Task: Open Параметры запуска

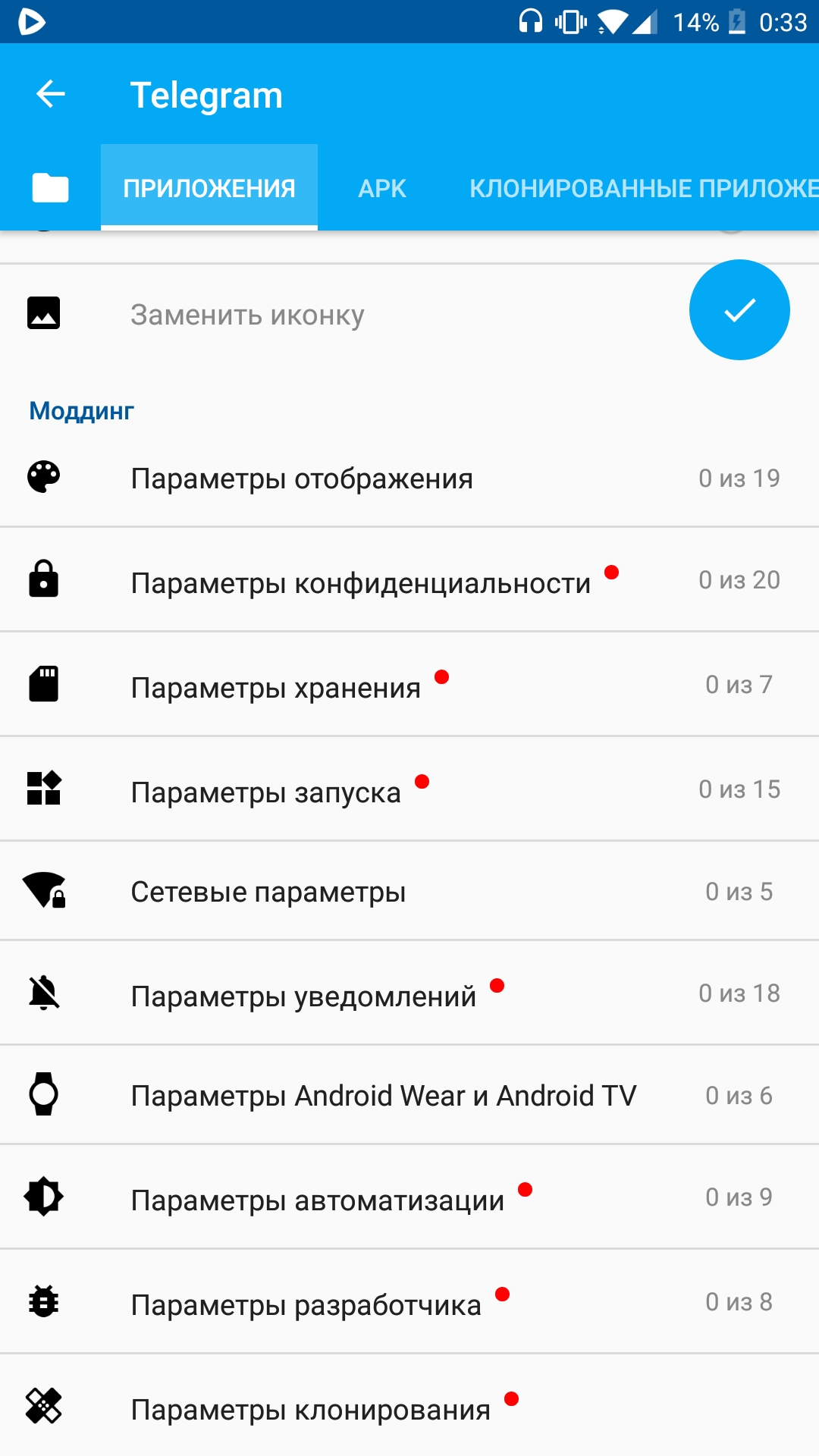Action: click(x=409, y=789)
